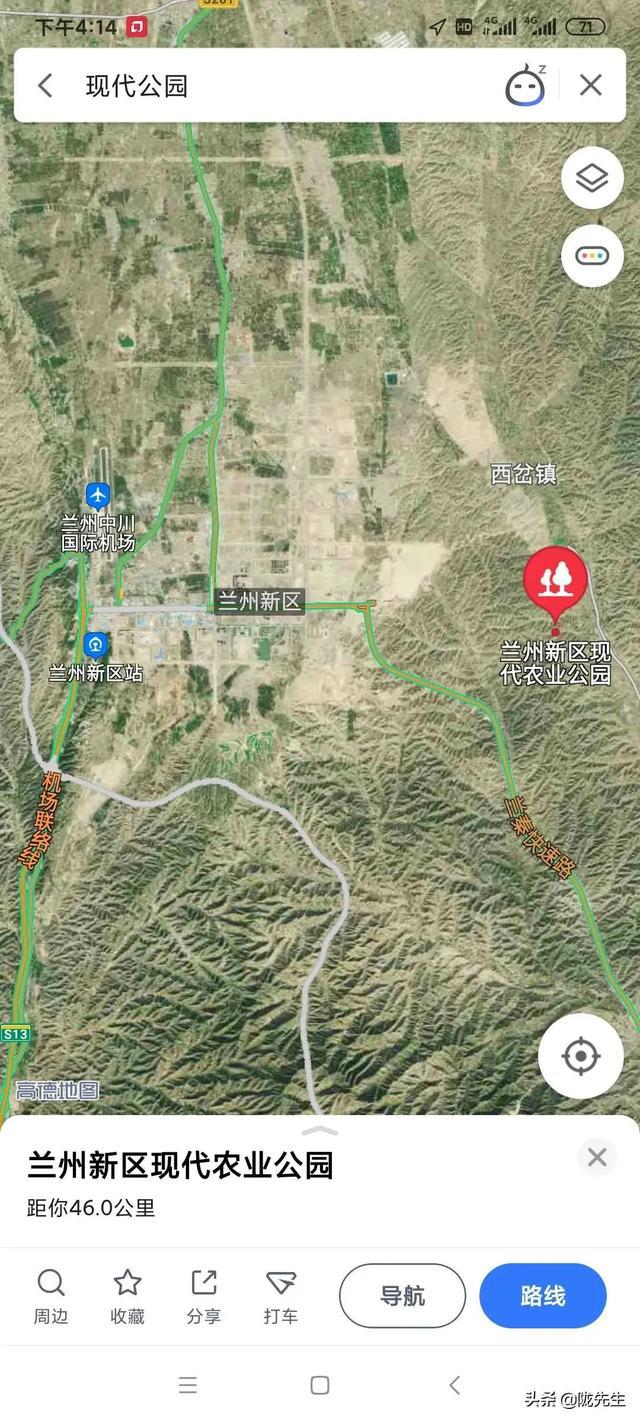The height and width of the screenshot is (1422, 640).
Task: Toggle the traffic conditions button
Action: 592,255
